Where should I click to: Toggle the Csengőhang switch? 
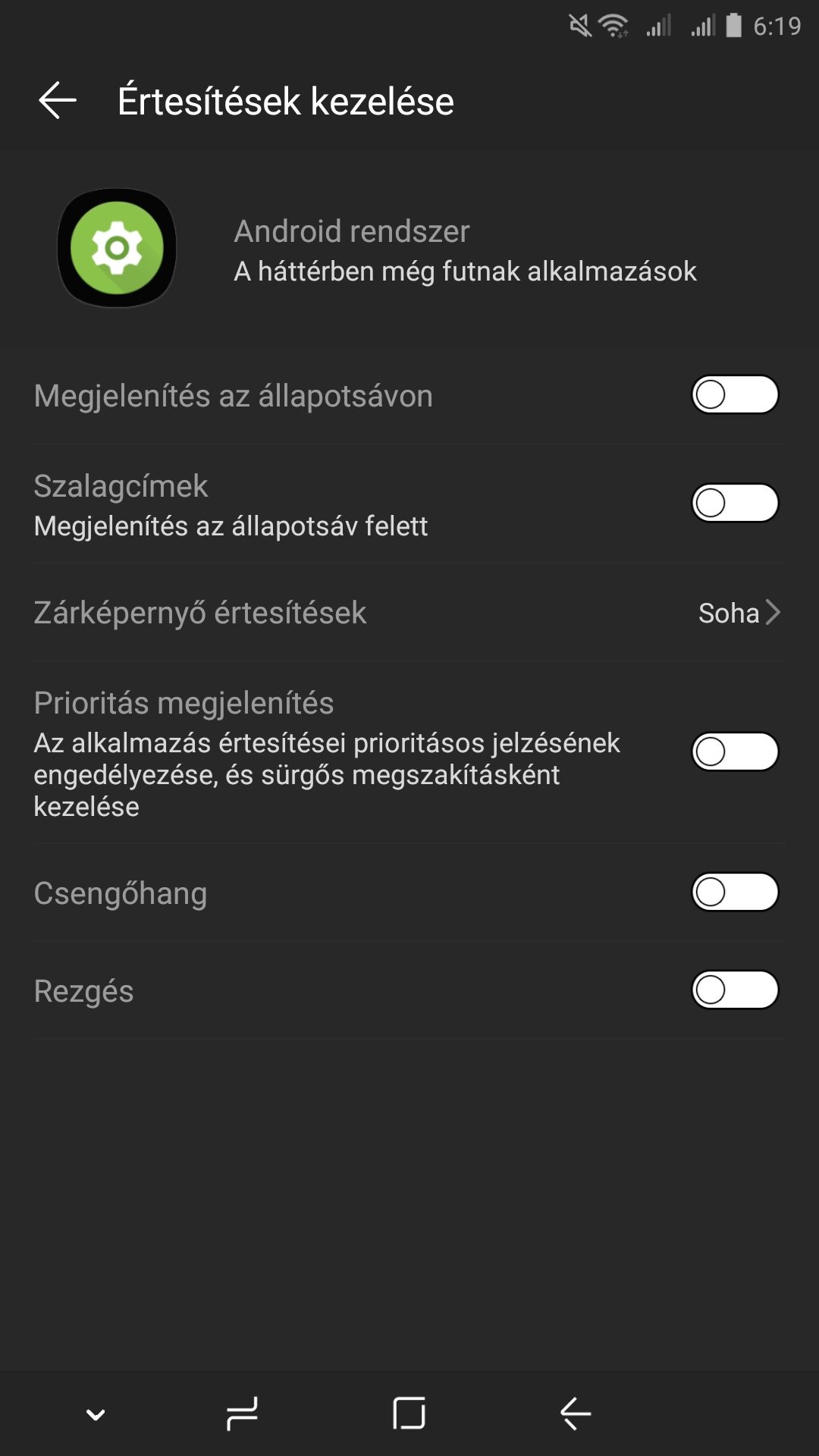point(735,893)
